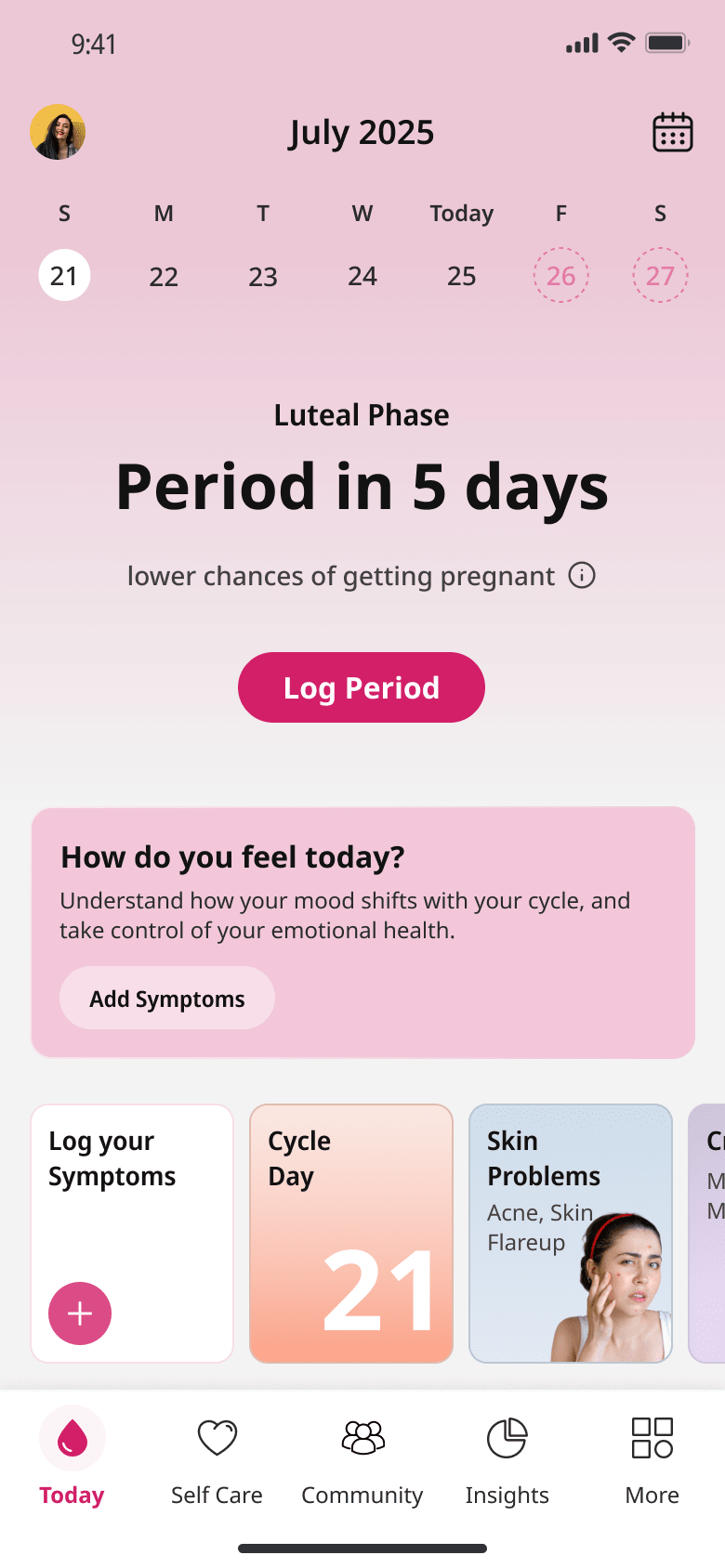View Insights via the pie chart icon
The width and height of the screenshot is (725, 1568).
point(507,1436)
